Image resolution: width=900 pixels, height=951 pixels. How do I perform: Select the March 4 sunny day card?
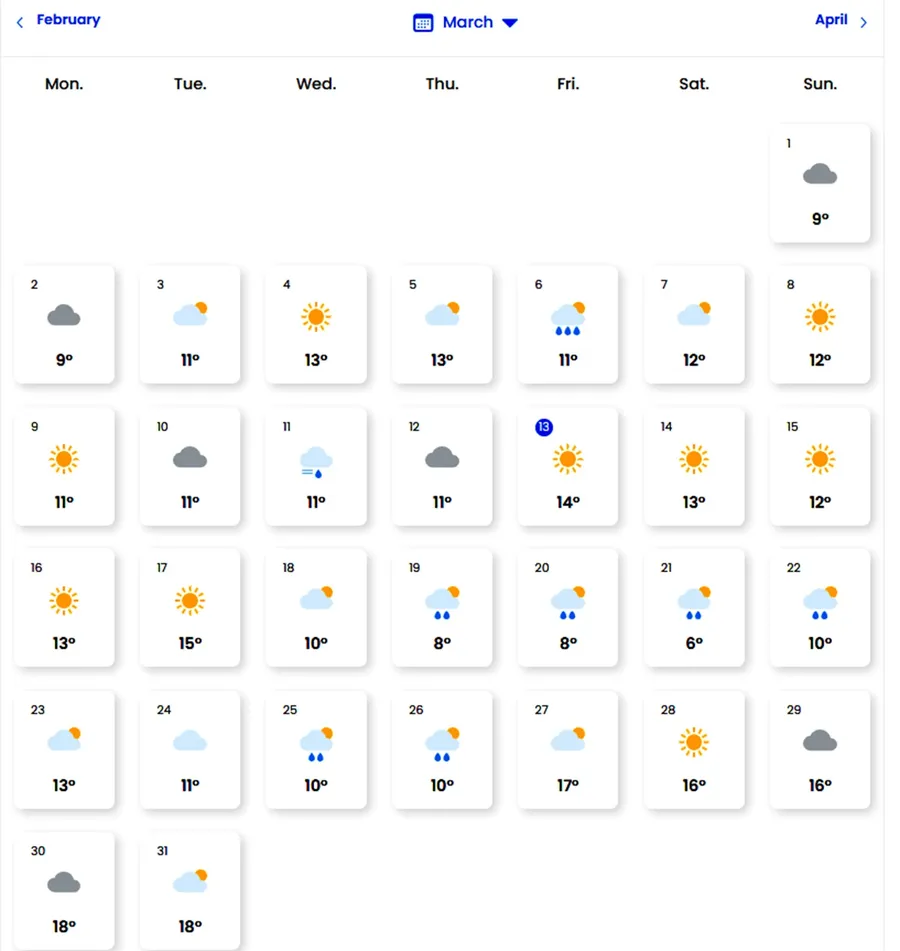pyautogui.click(x=316, y=324)
